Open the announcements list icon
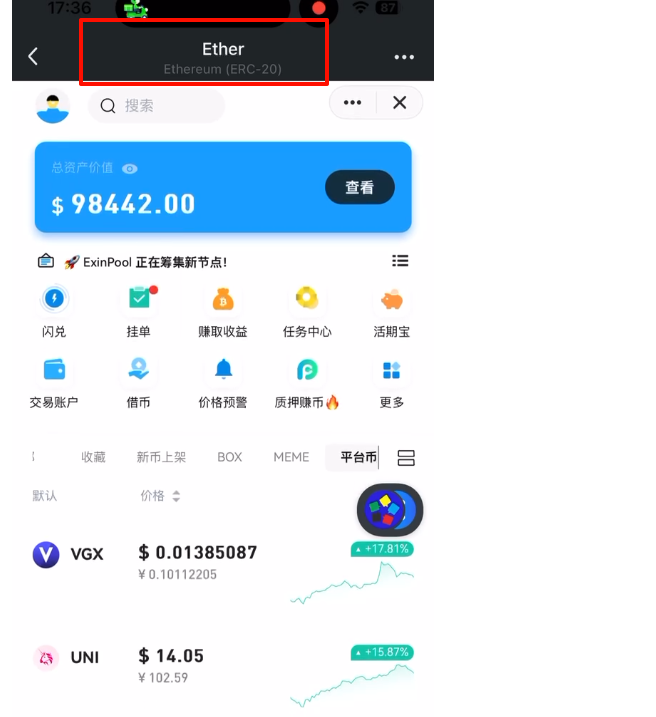Viewport: 656px width, 717px height. tap(400, 261)
